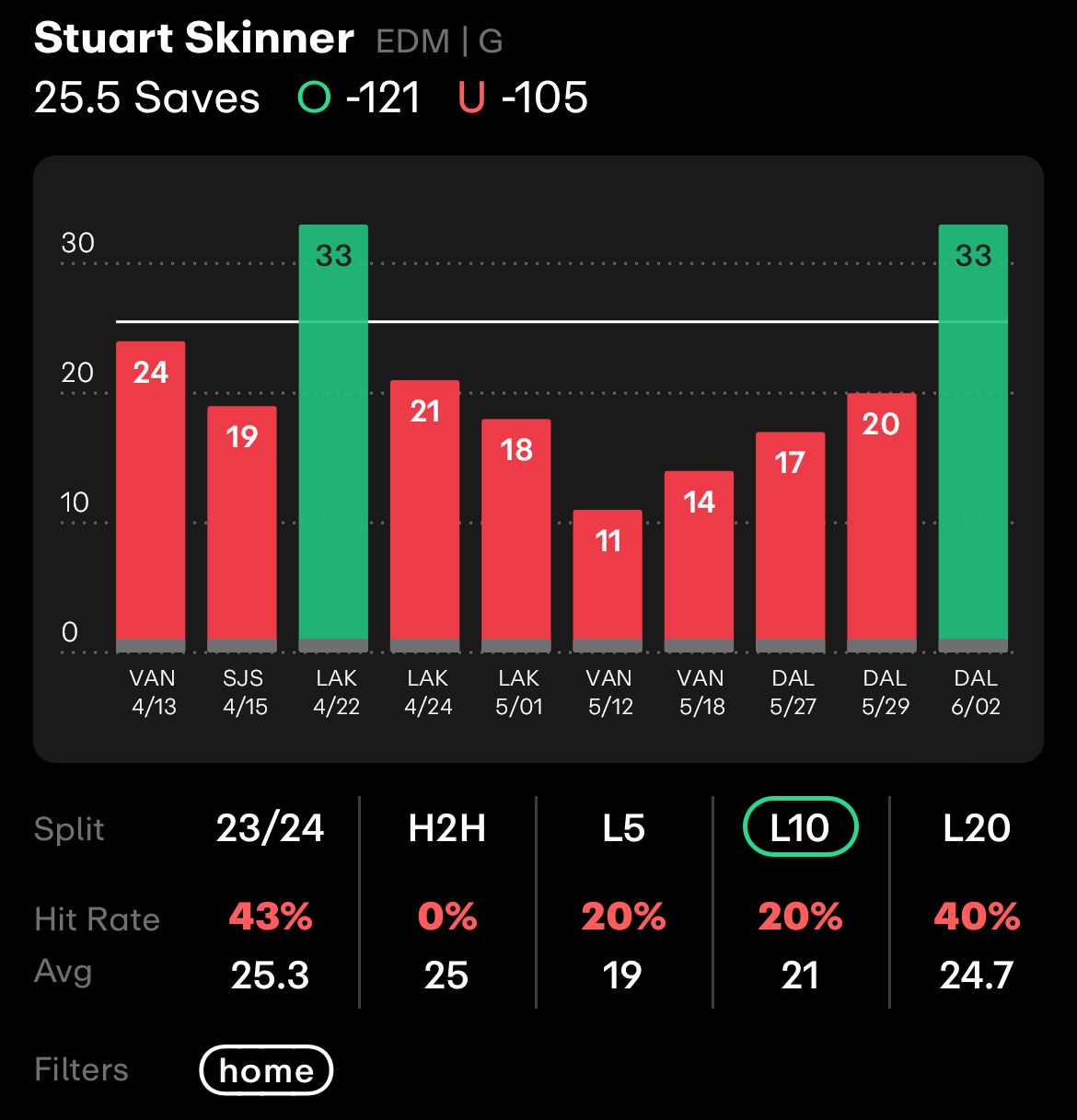Image resolution: width=1077 pixels, height=1120 pixels.
Task: Switch to the 23/24 season split
Action: pyautogui.click(x=270, y=828)
